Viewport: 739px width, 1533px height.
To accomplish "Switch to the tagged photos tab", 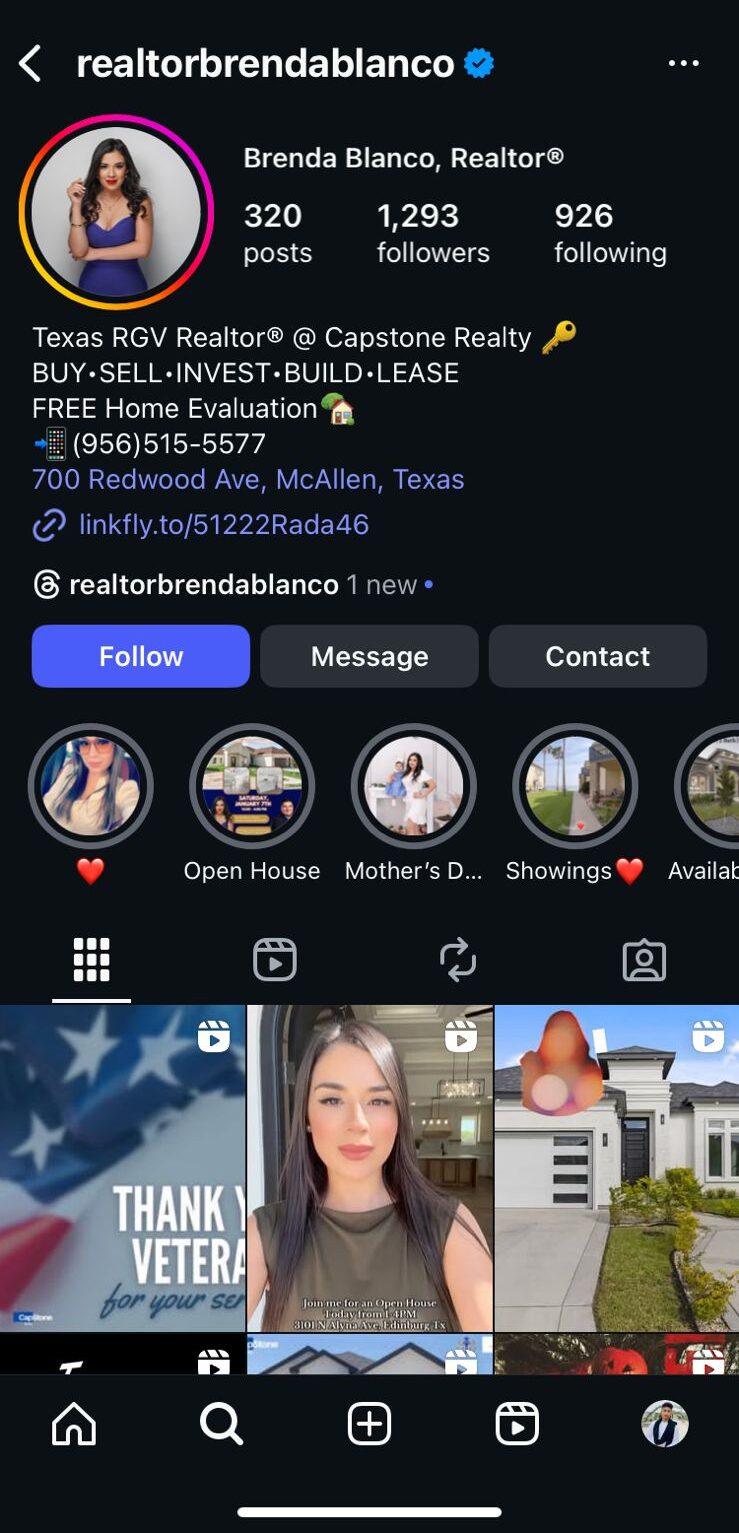I will 644,960.
